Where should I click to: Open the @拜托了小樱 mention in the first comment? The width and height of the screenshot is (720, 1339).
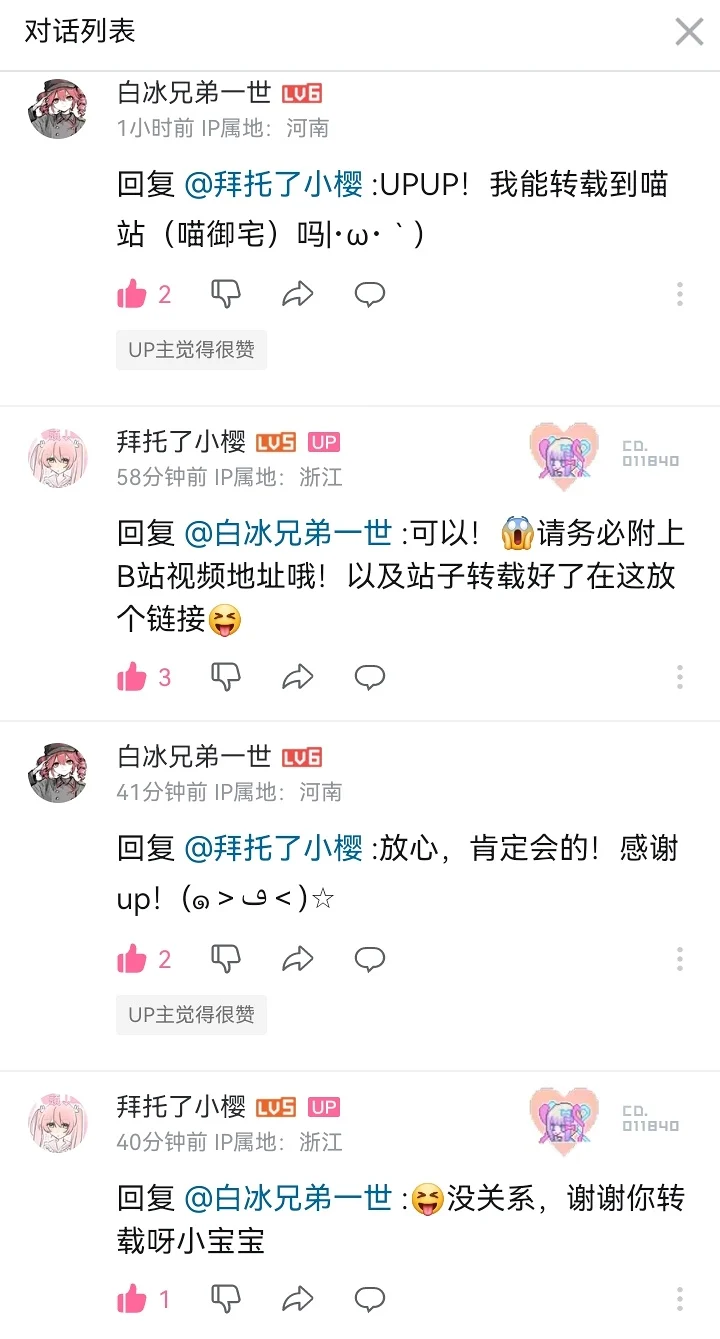(x=273, y=185)
